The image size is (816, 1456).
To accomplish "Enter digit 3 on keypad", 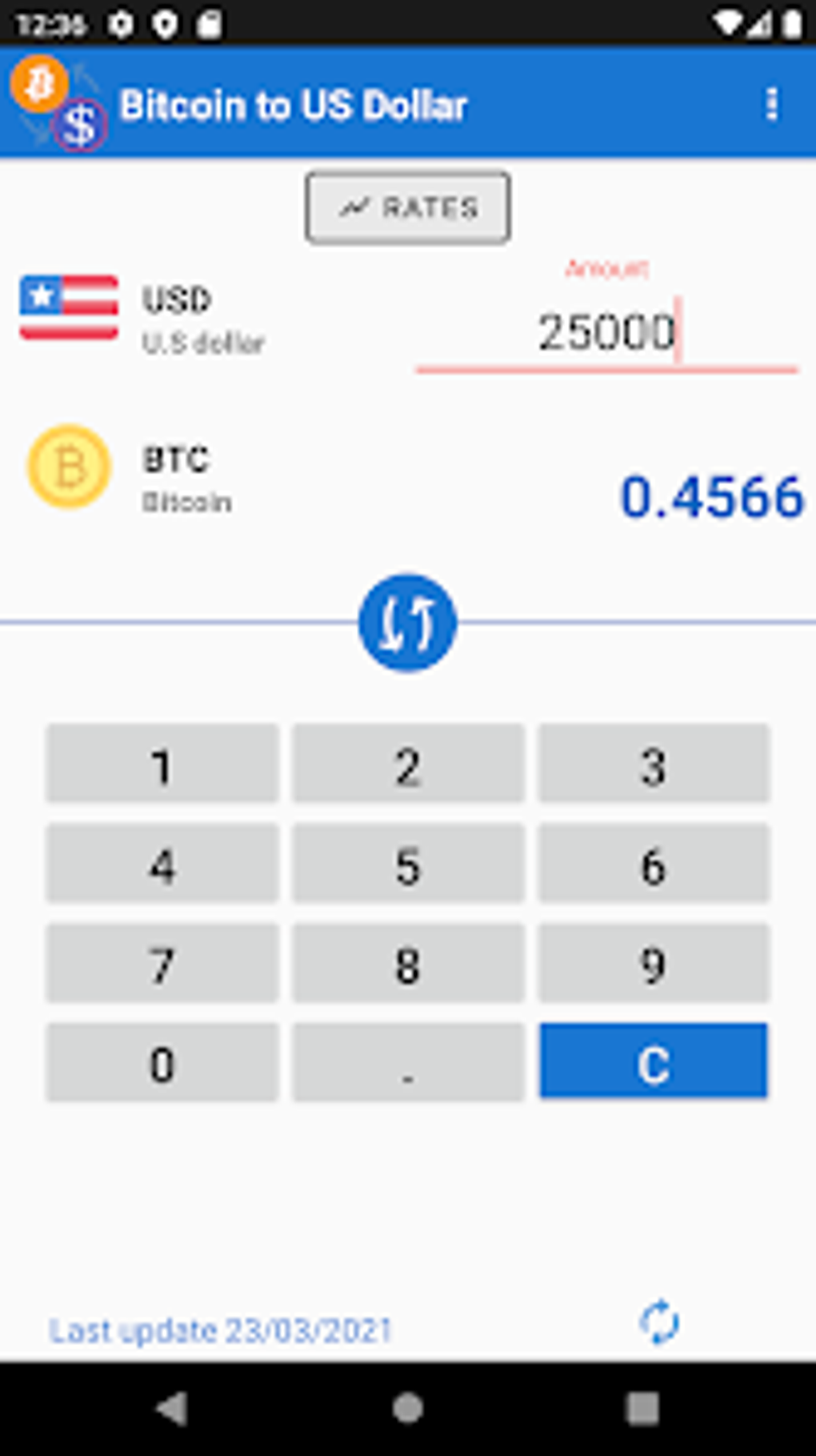I will [654, 764].
